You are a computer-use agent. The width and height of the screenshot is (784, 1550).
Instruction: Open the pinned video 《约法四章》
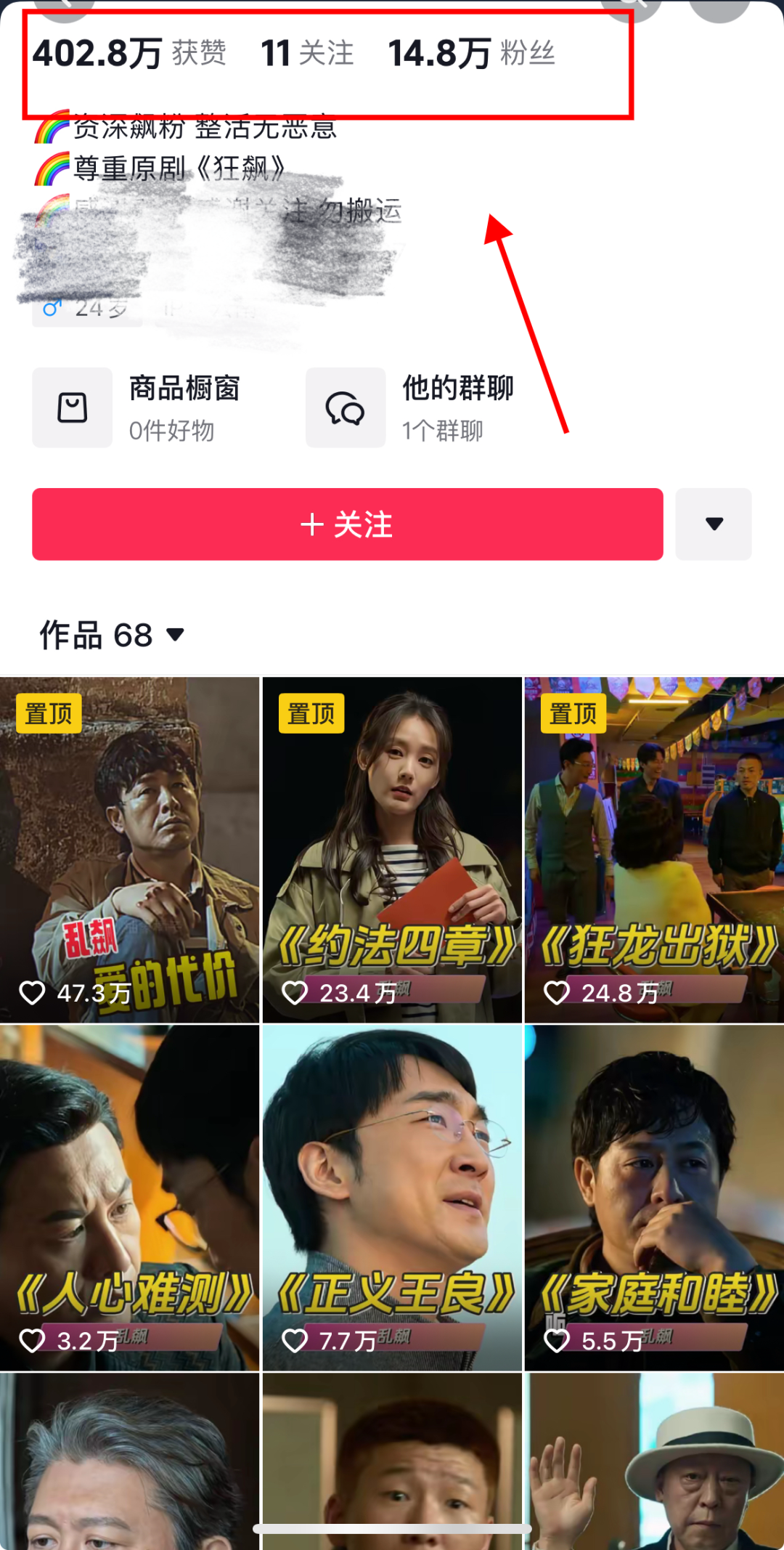[392, 850]
